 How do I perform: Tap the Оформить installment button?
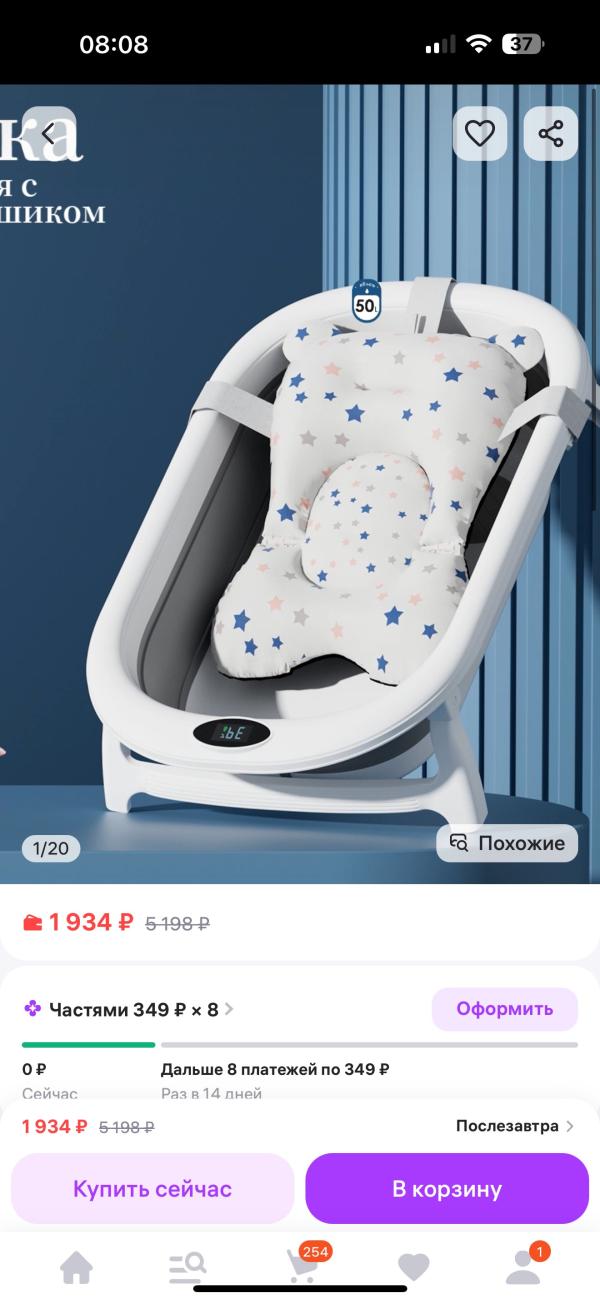505,1009
